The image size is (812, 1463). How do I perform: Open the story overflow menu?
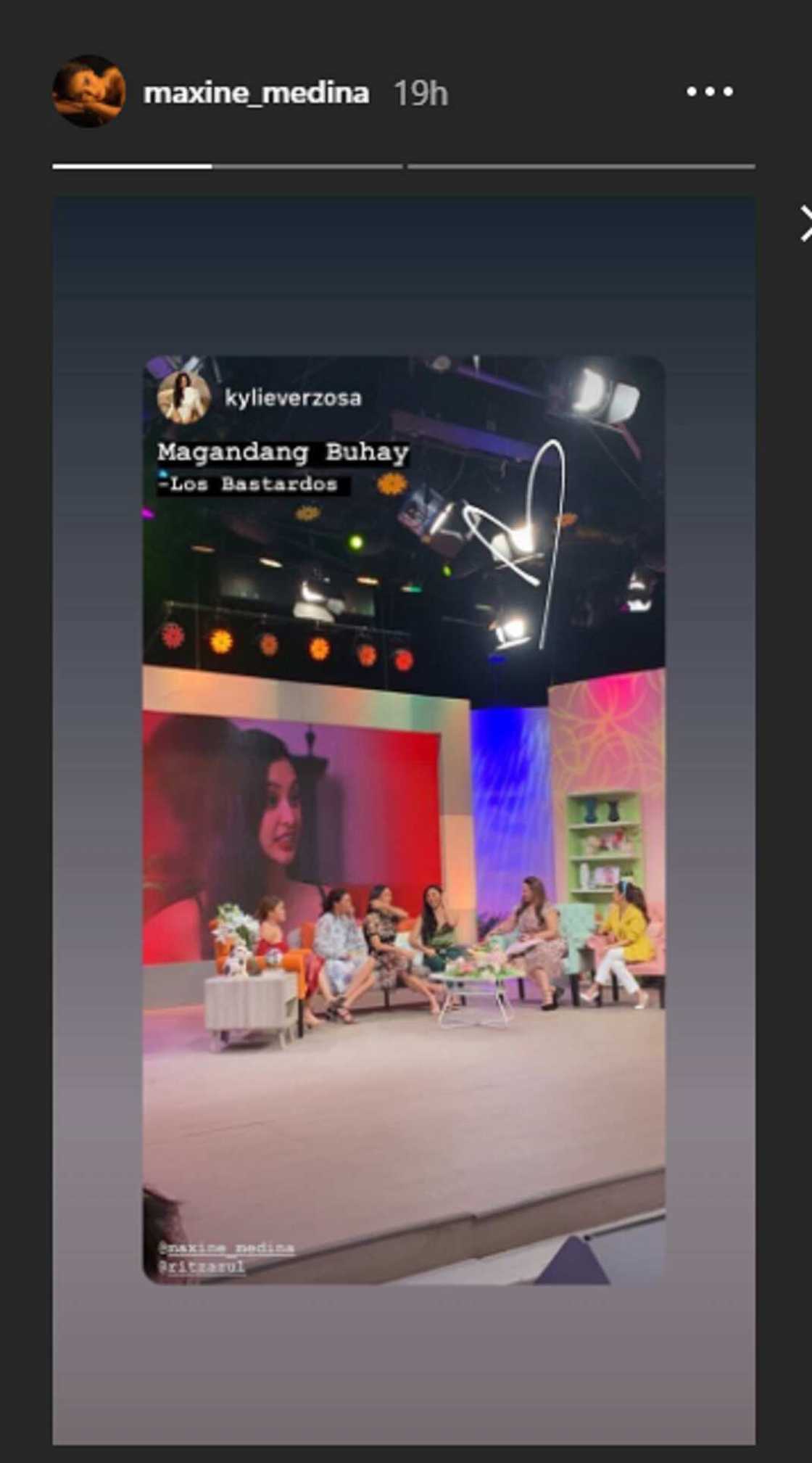coord(709,92)
